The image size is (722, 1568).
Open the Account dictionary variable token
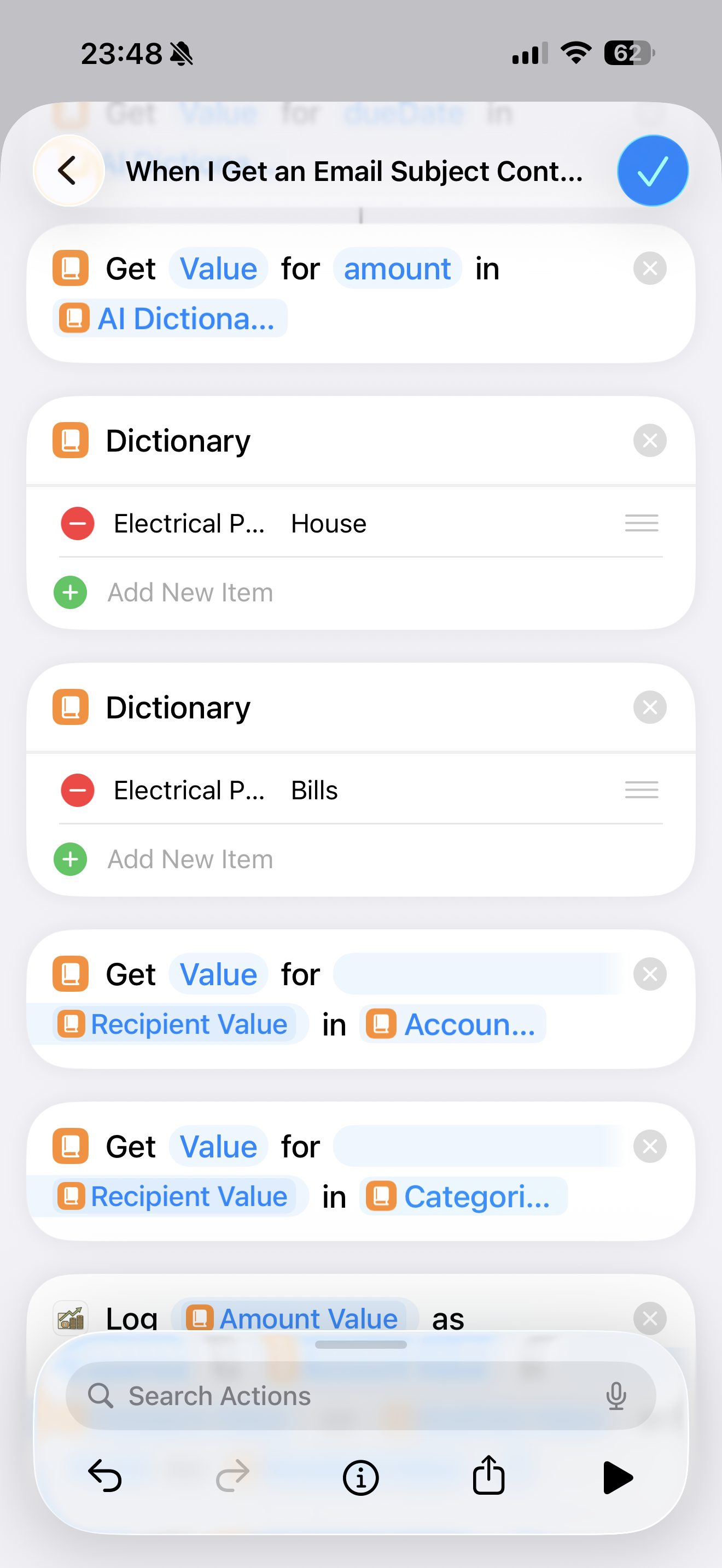click(x=453, y=1024)
